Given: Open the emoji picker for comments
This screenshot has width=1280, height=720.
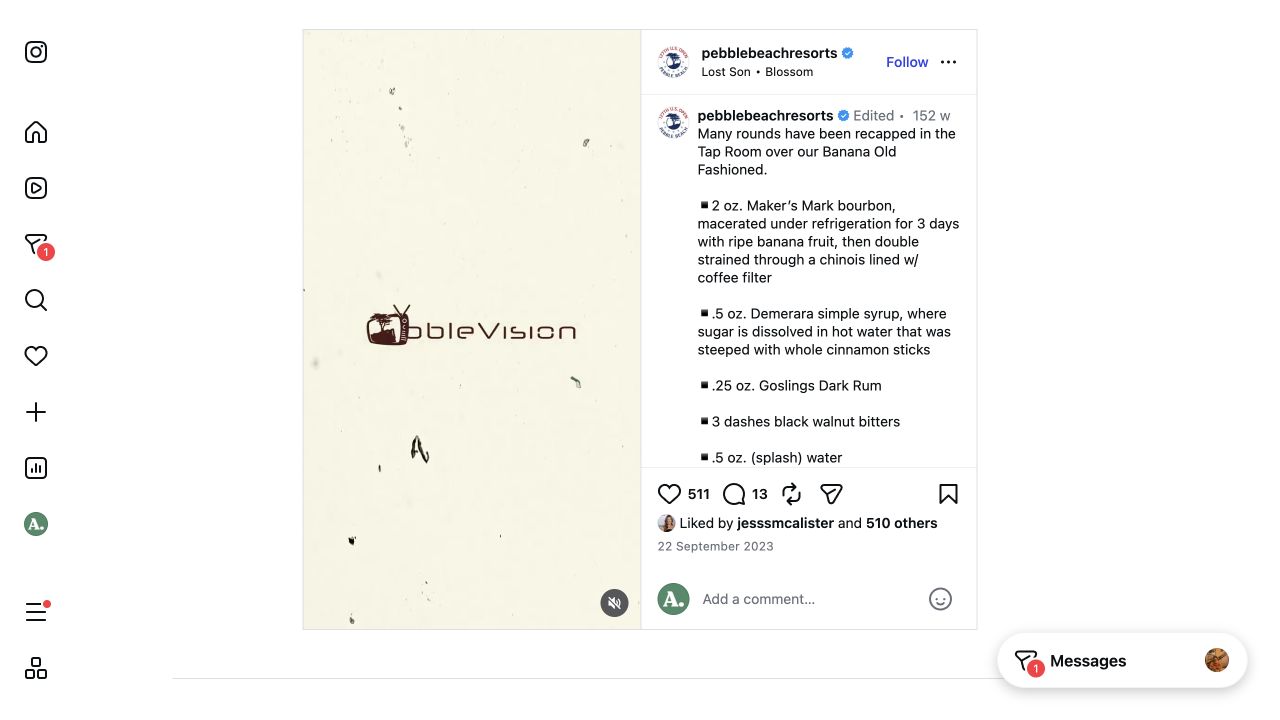Looking at the screenshot, I should click(x=940, y=599).
